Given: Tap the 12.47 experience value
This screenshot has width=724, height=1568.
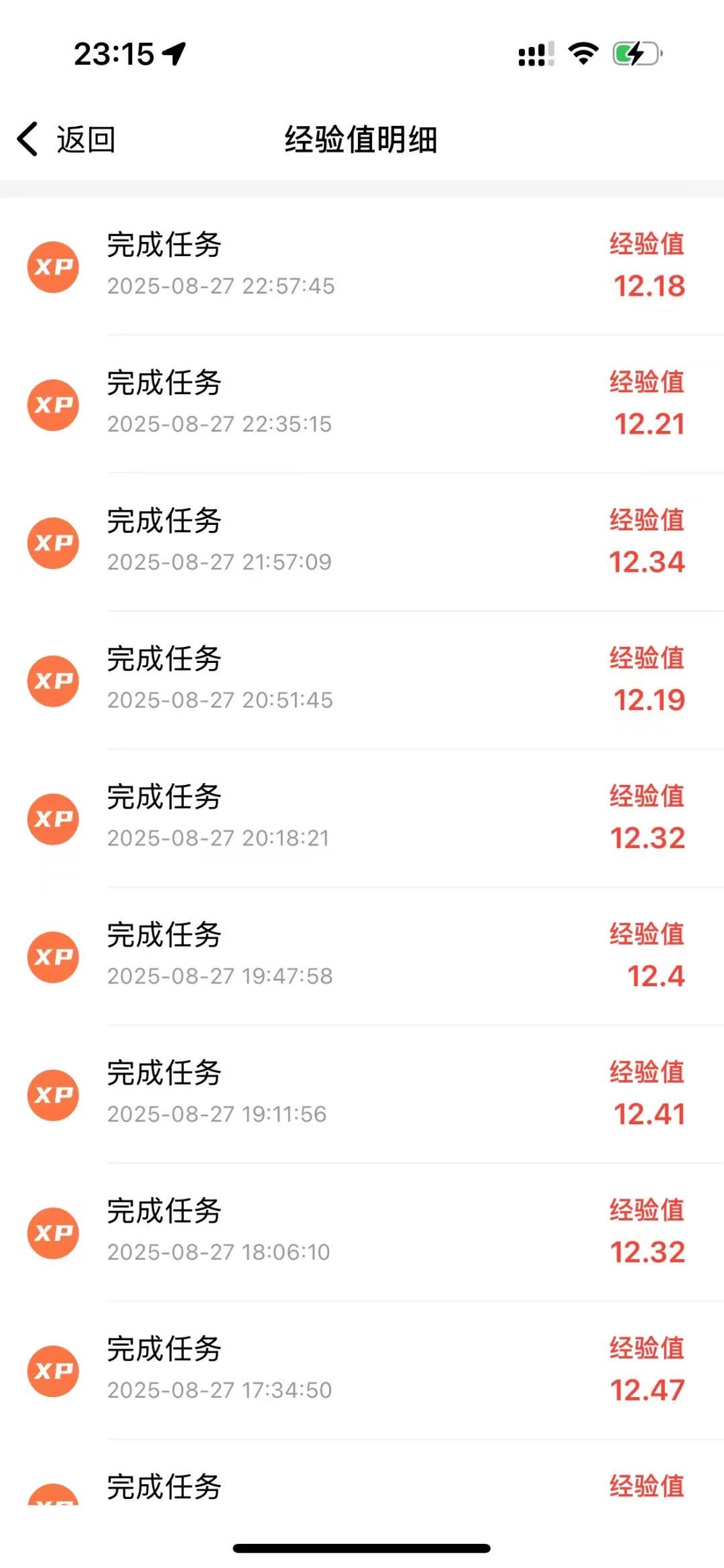Looking at the screenshot, I should pos(648,1392).
